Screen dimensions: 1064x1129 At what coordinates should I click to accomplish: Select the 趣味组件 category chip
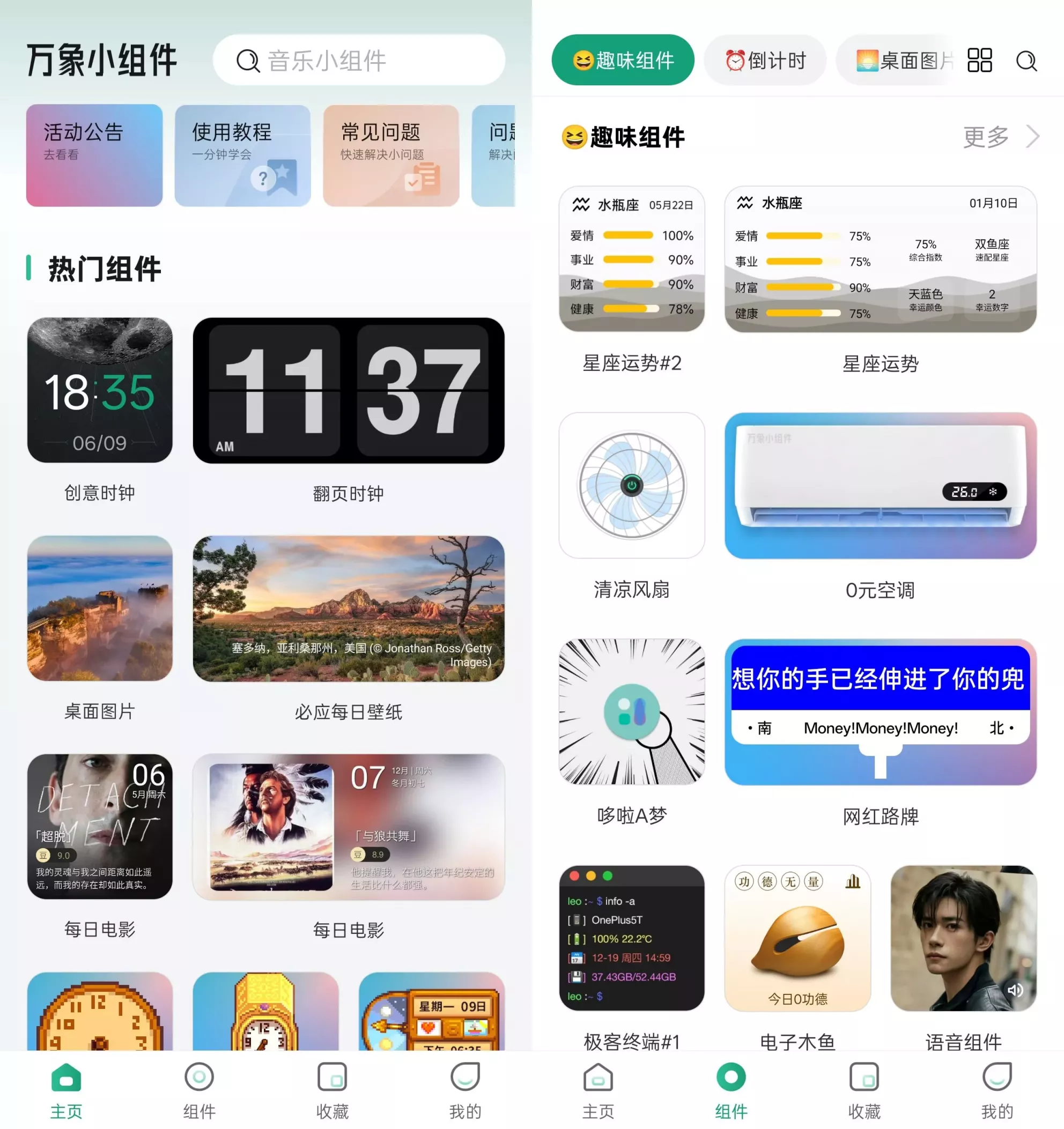623,60
